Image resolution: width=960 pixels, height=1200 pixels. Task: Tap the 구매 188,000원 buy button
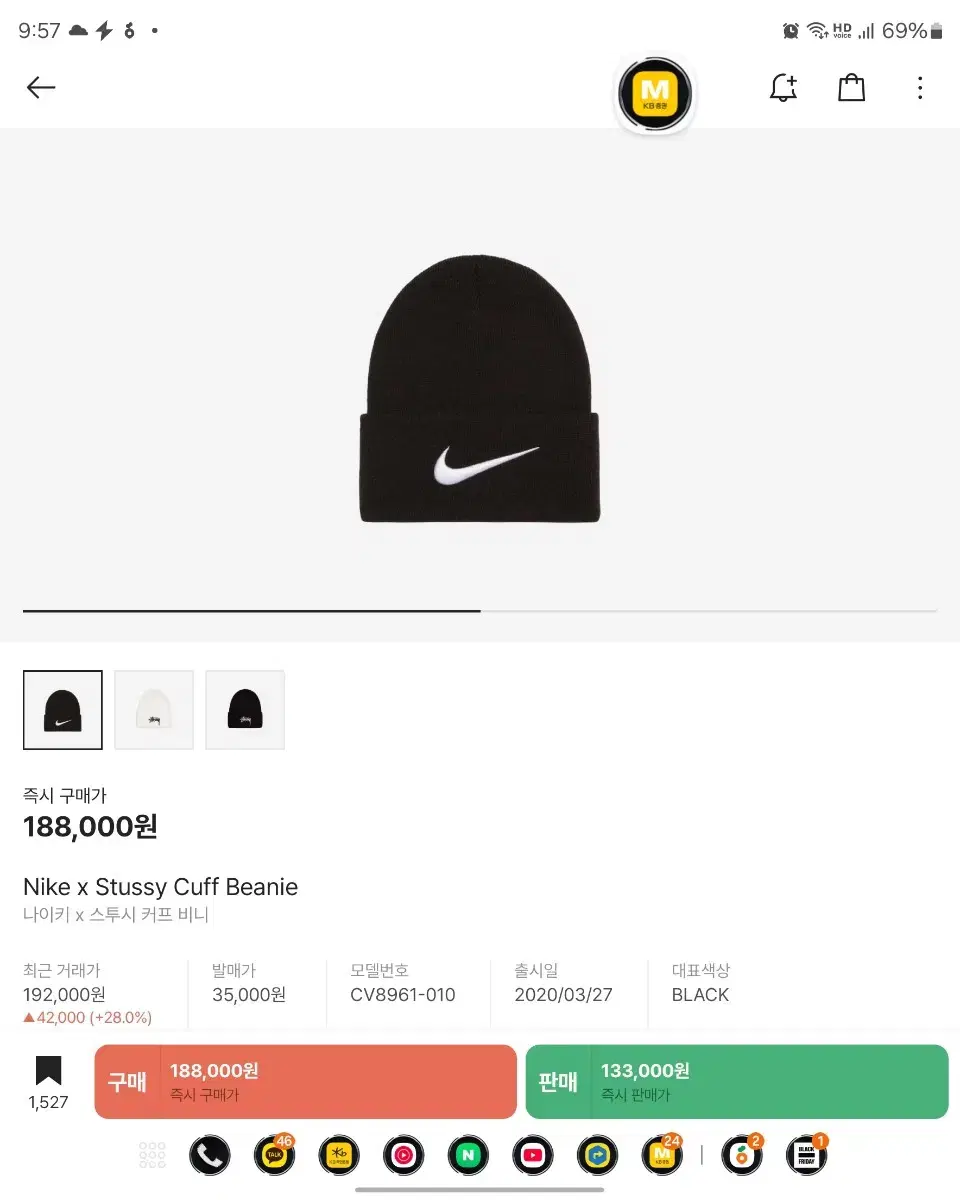click(x=305, y=1082)
